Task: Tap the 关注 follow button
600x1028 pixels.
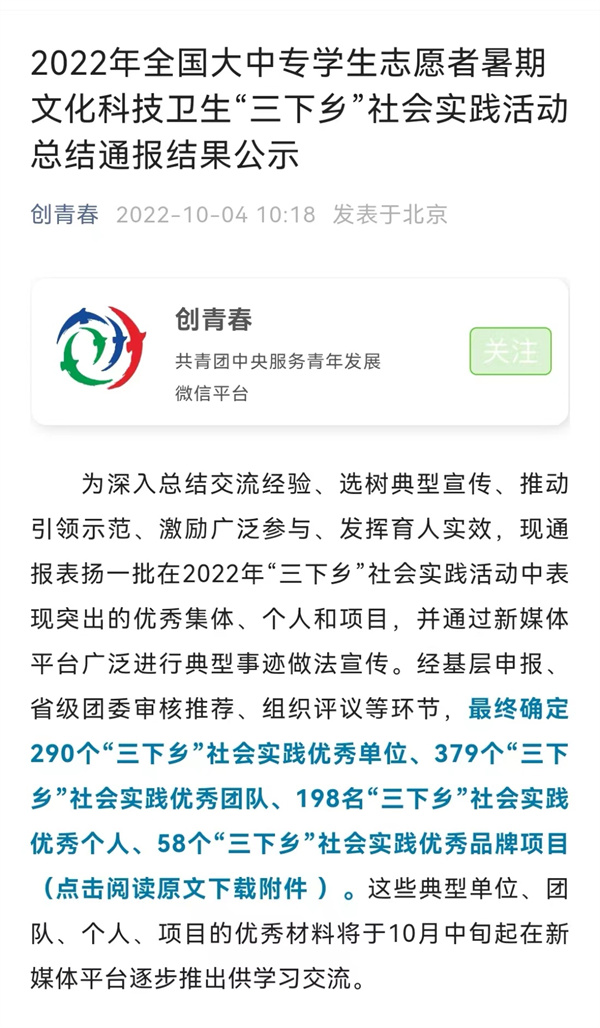Action: (x=510, y=351)
